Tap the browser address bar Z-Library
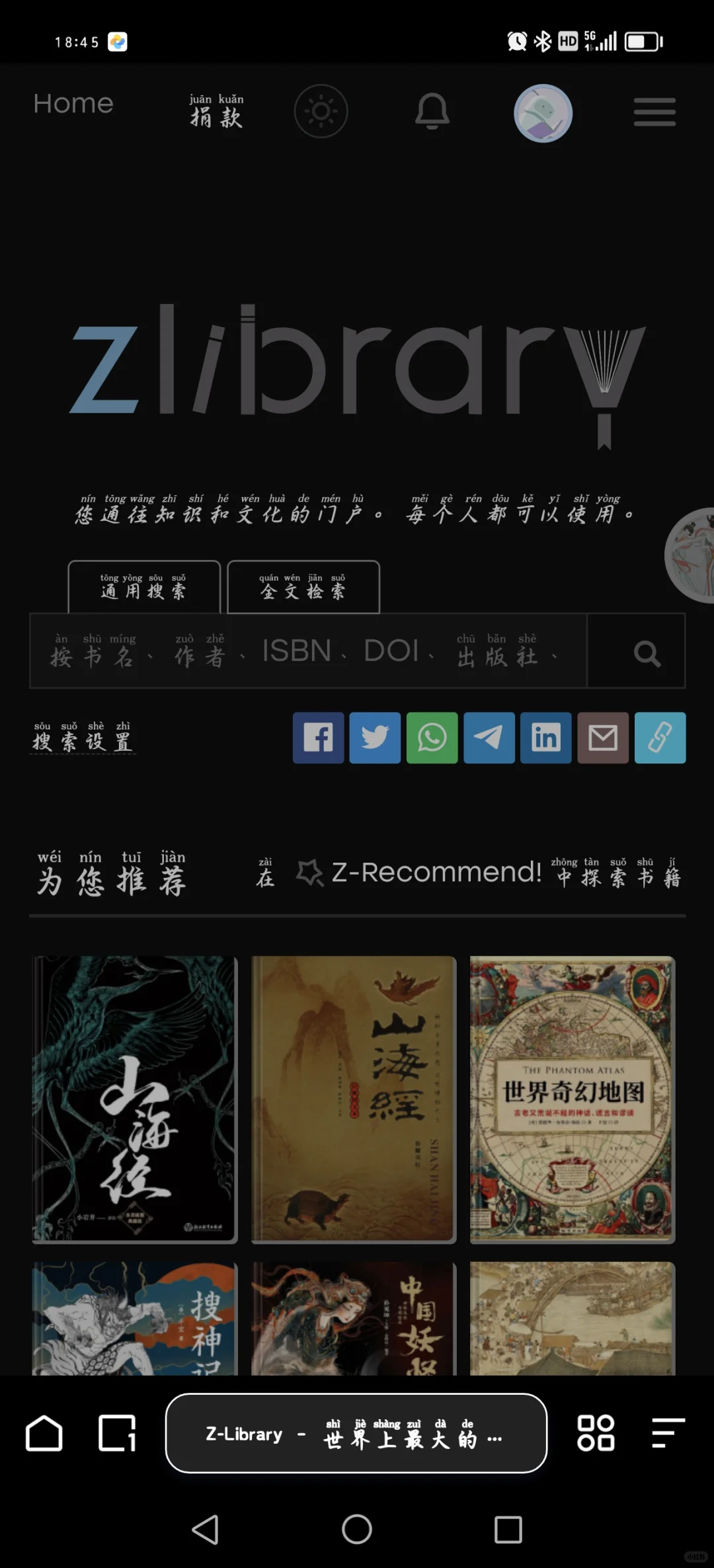This screenshot has height=1568, width=714. click(356, 1433)
